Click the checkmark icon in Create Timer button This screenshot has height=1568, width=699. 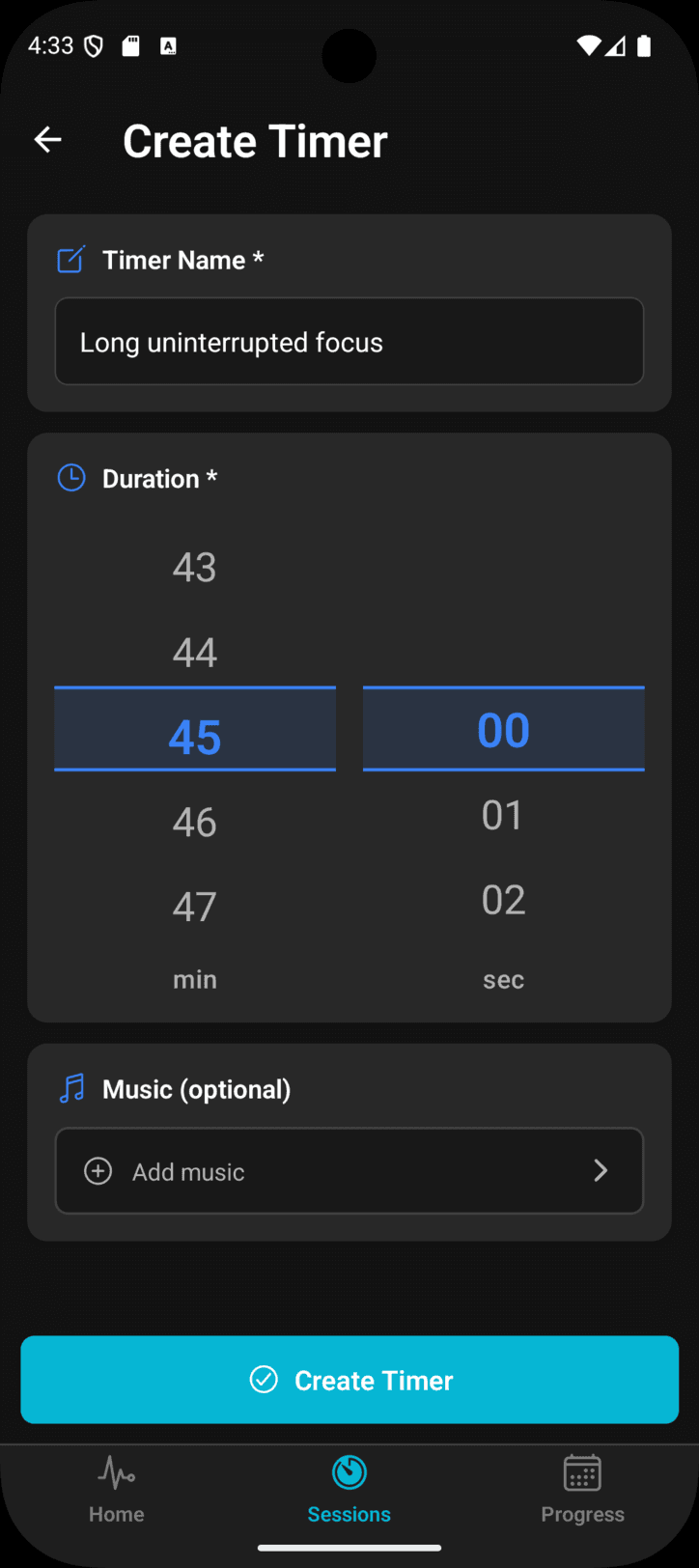coord(264,1380)
